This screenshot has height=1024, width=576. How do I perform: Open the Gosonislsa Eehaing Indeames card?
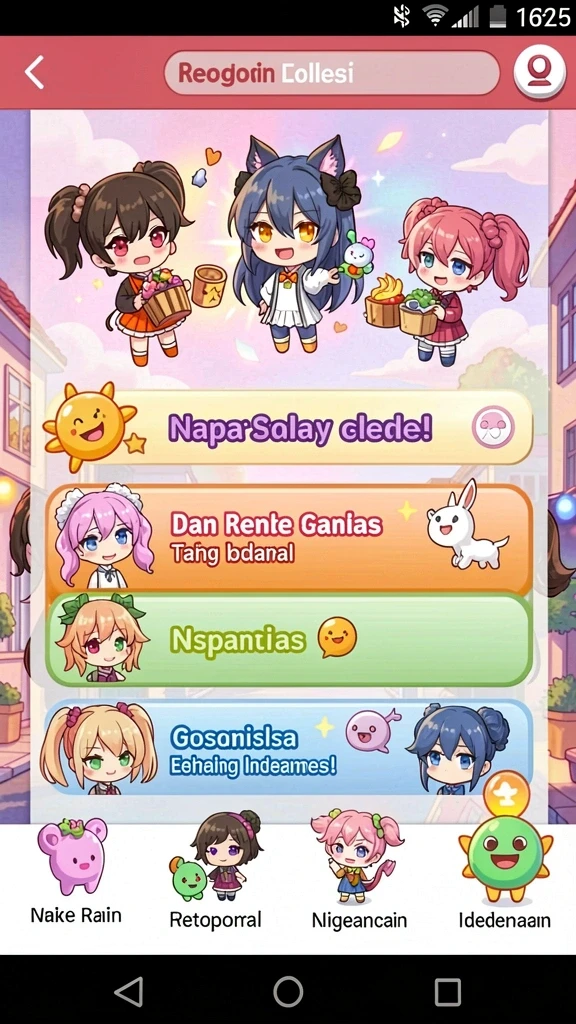click(289, 747)
